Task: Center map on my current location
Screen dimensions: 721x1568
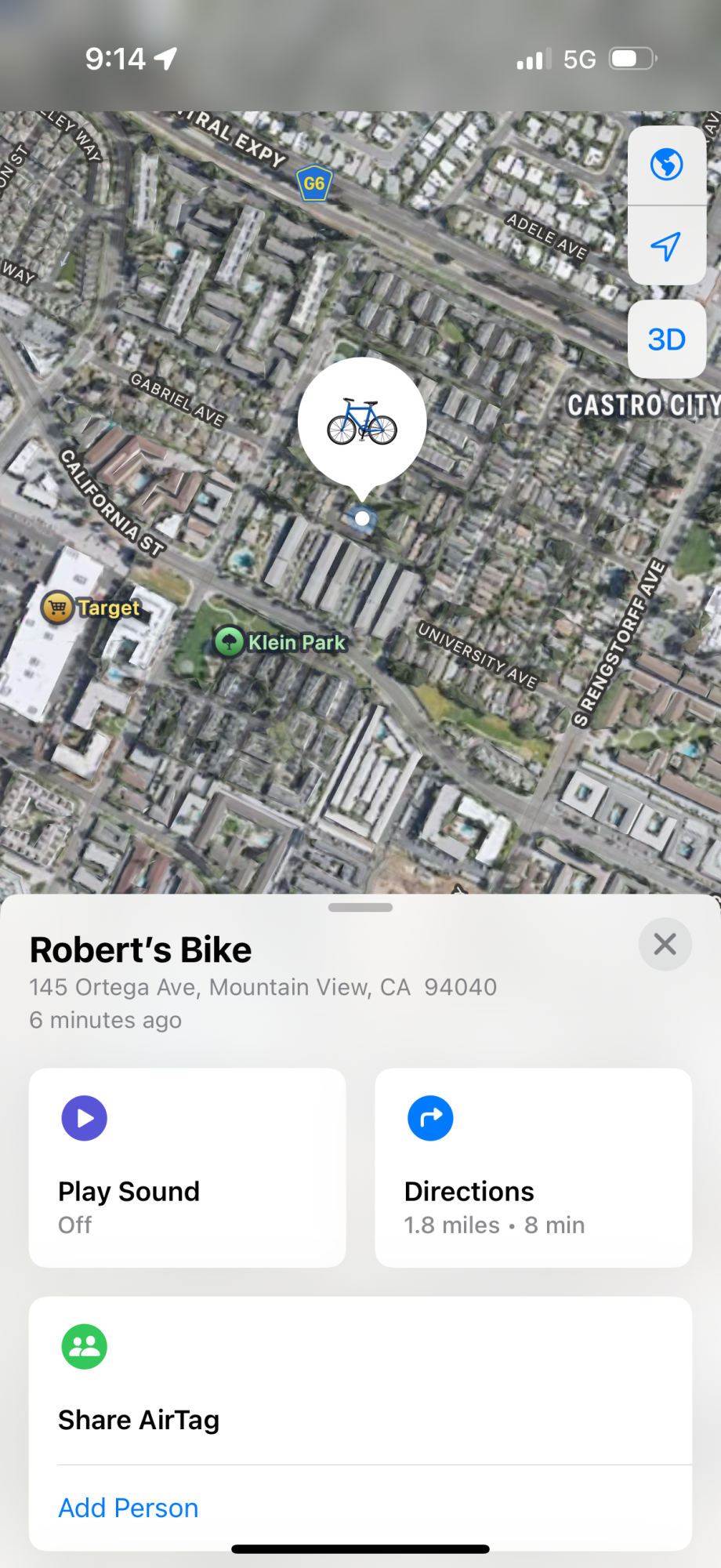Action: 666,246
